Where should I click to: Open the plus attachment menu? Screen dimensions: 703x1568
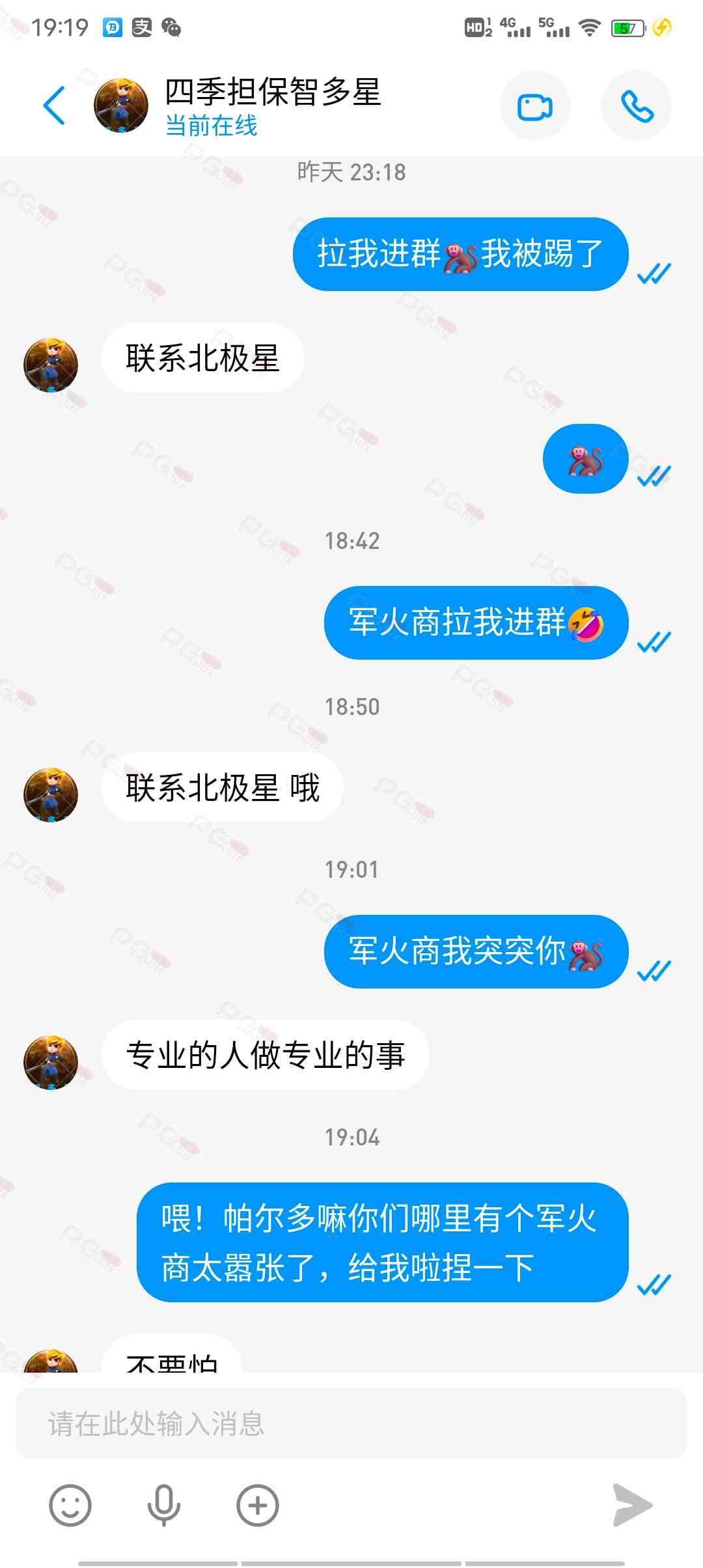[x=257, y=1505]
